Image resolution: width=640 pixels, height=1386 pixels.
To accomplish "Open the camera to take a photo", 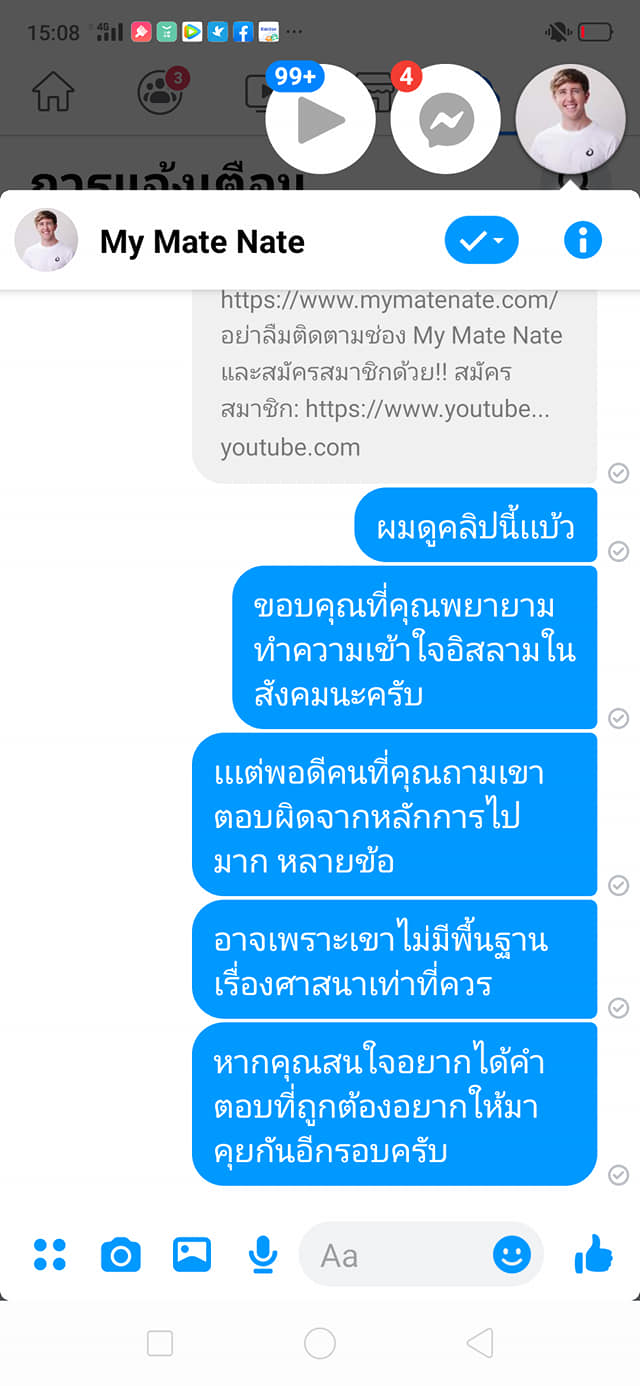I will (x=121, y=1254).
